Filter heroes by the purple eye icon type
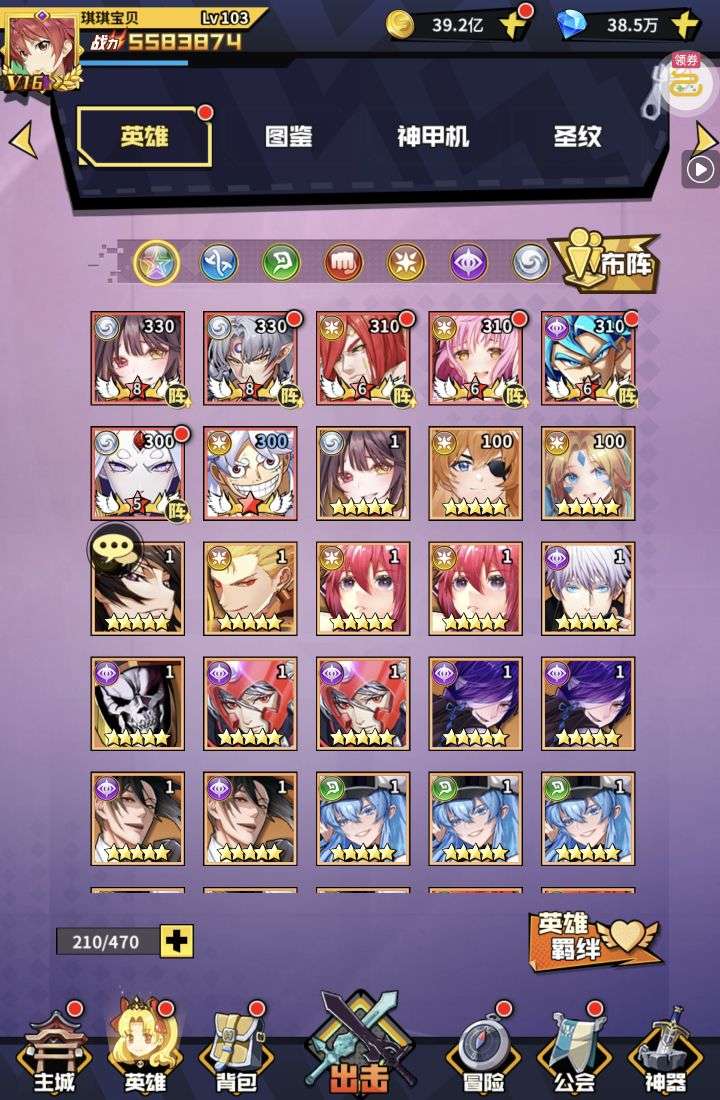This screenshot has width=720, height=1100. (x=468, y=263)
